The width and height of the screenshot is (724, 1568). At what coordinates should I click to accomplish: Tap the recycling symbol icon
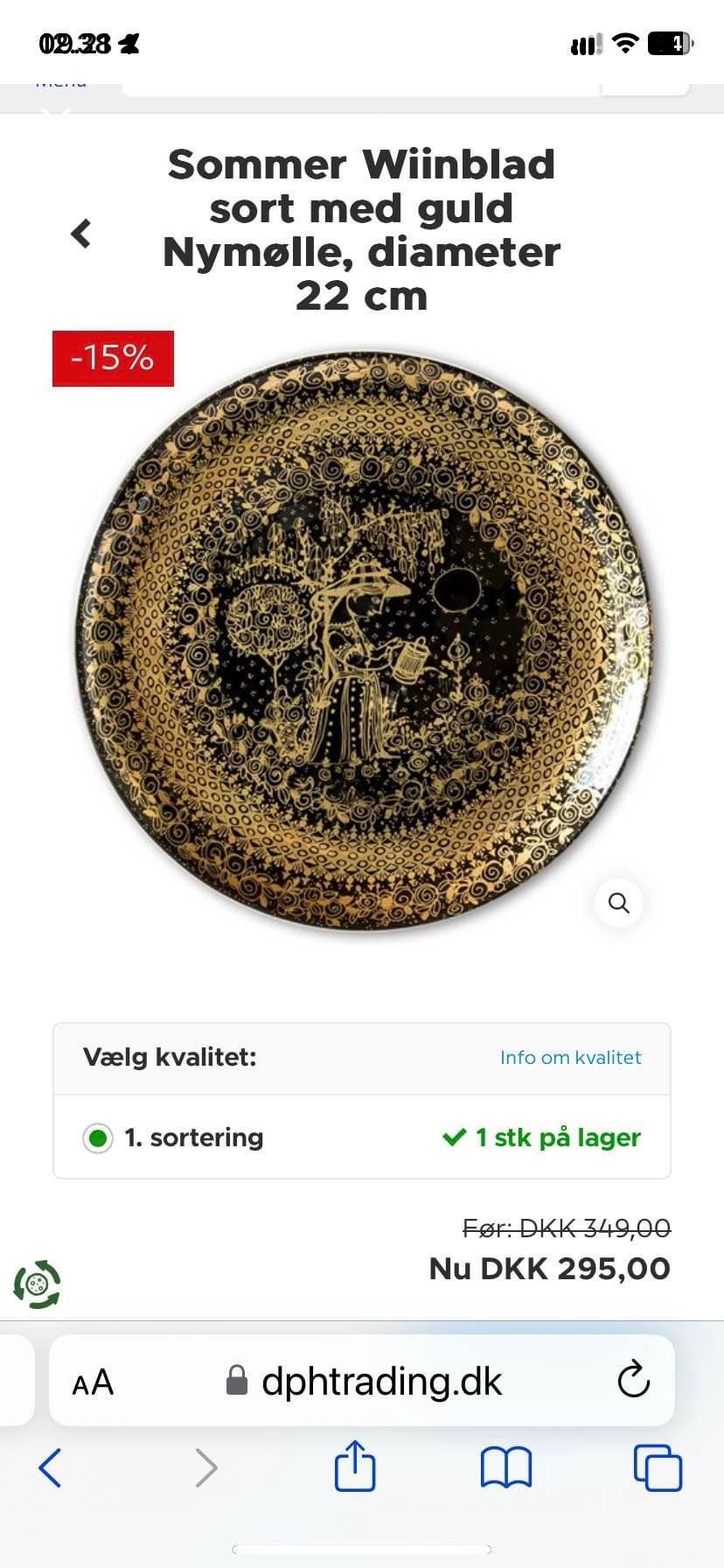click(37, 1282)
